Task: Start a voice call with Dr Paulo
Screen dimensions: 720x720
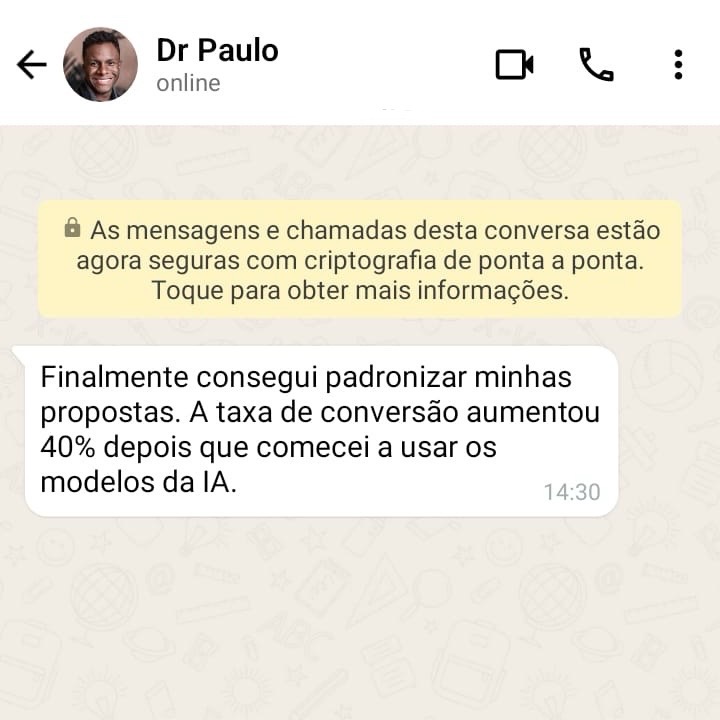Action: [596, 65]
